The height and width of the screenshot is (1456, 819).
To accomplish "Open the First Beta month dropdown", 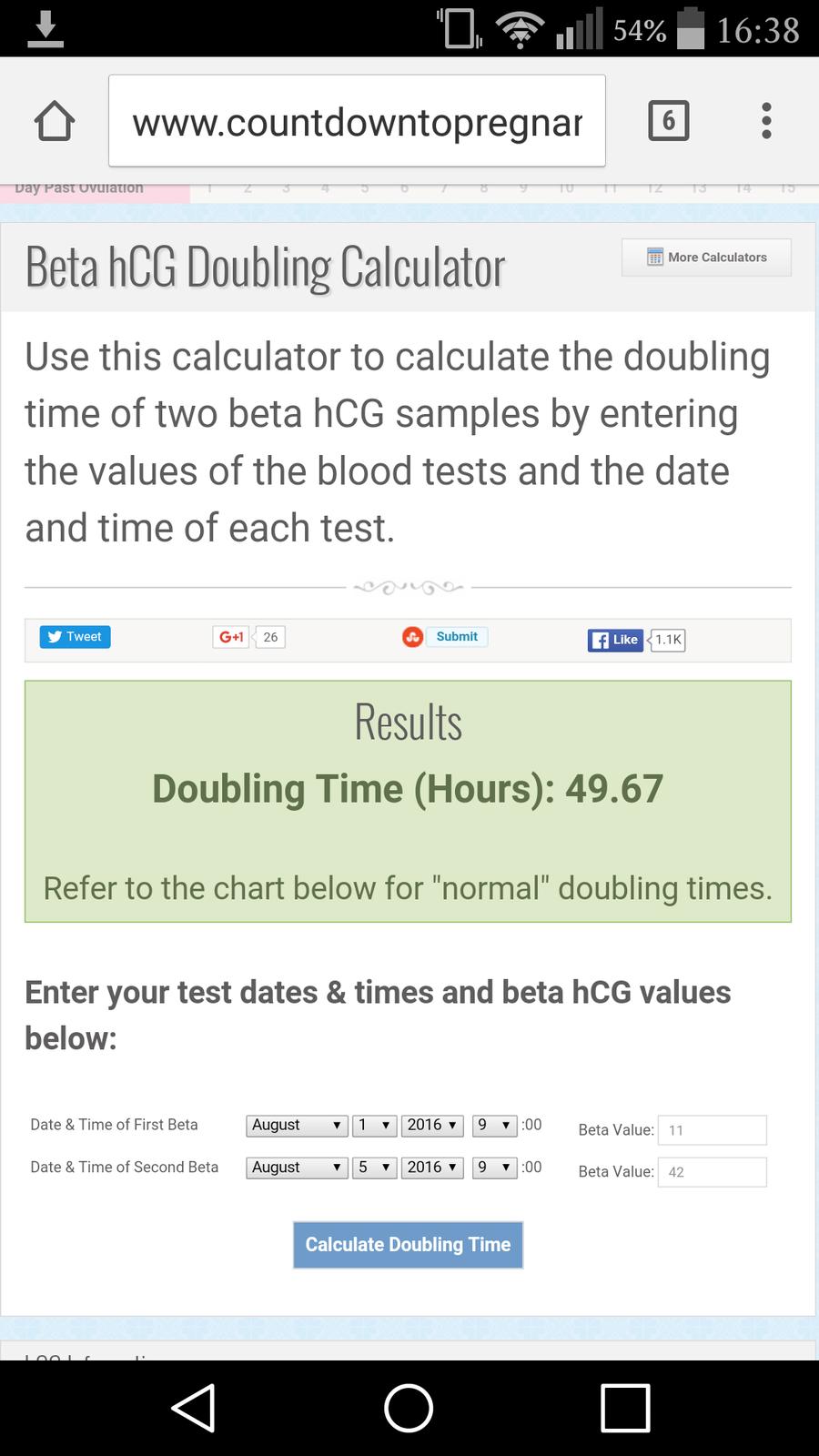I will [x=297, y=1125].
